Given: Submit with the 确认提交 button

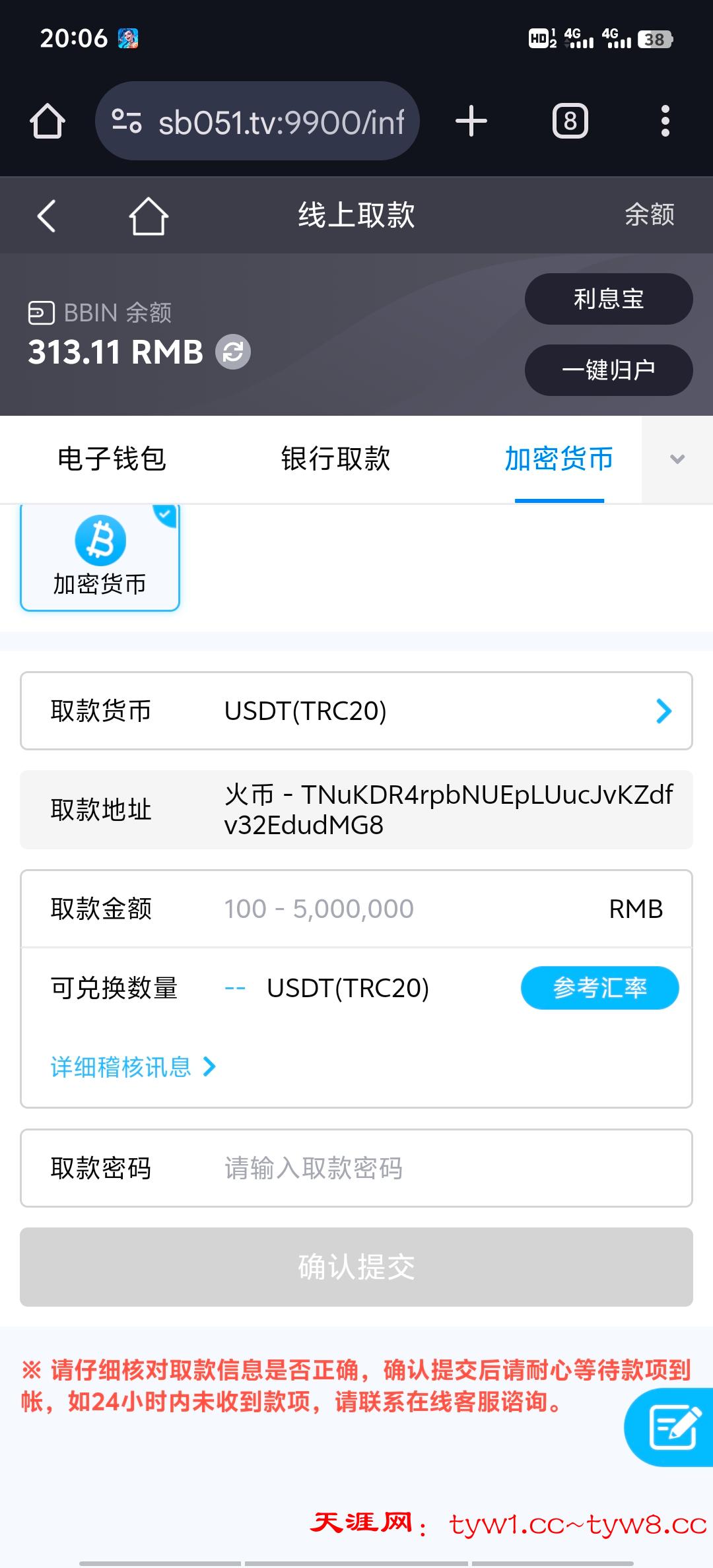Looking at the screenshot, I should (x=356, y=1267).
